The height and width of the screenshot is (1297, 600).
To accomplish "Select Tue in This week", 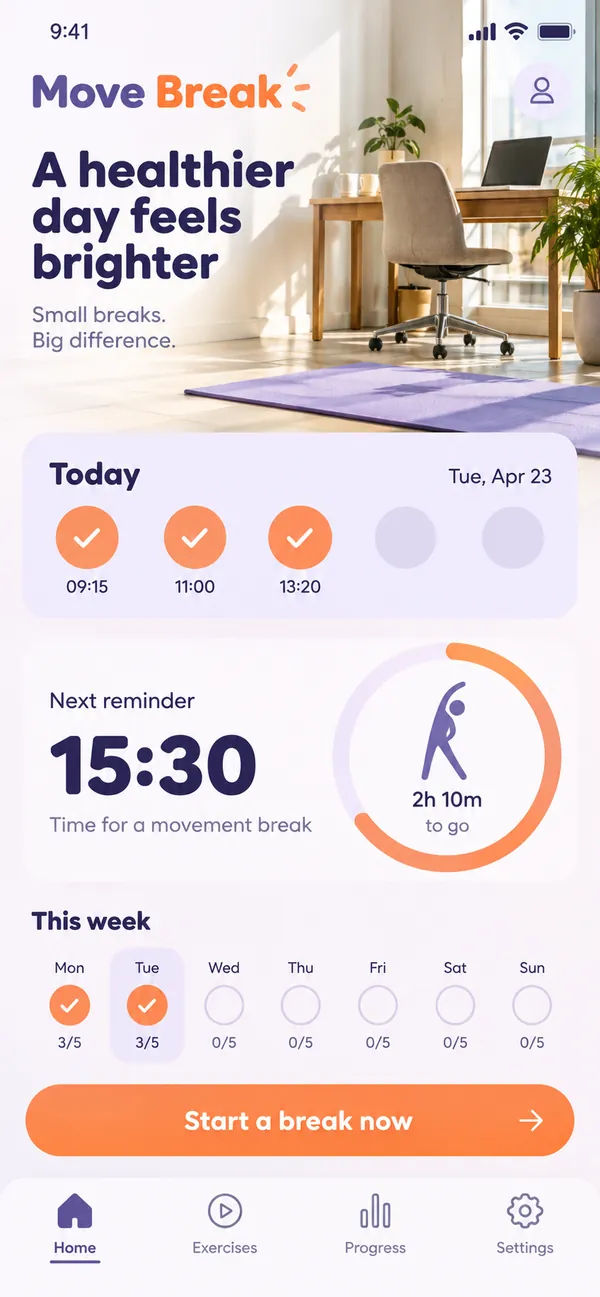I will click(x=147, y=1005).
